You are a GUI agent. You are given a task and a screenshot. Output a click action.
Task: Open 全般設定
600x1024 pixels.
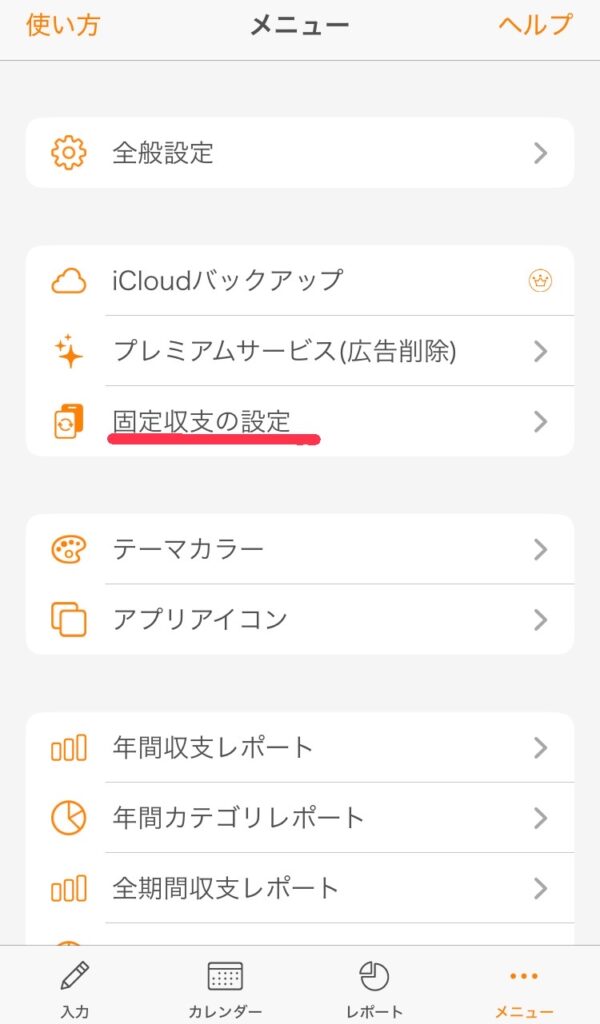[x=300, y=153]
